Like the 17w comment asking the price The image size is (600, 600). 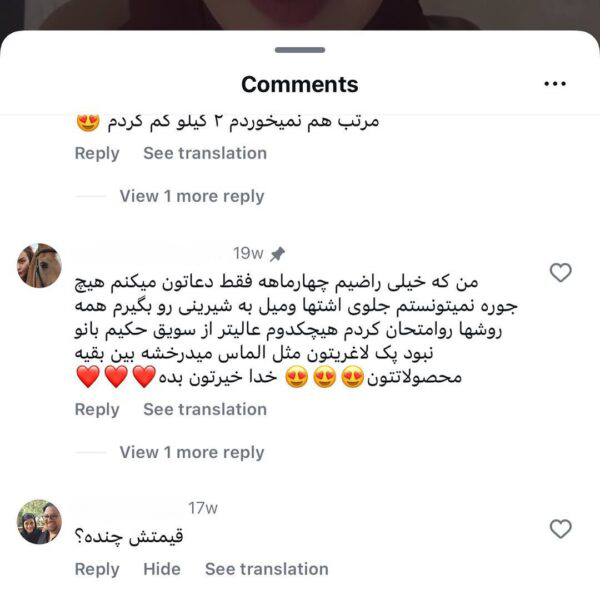[x=561, y=529]
